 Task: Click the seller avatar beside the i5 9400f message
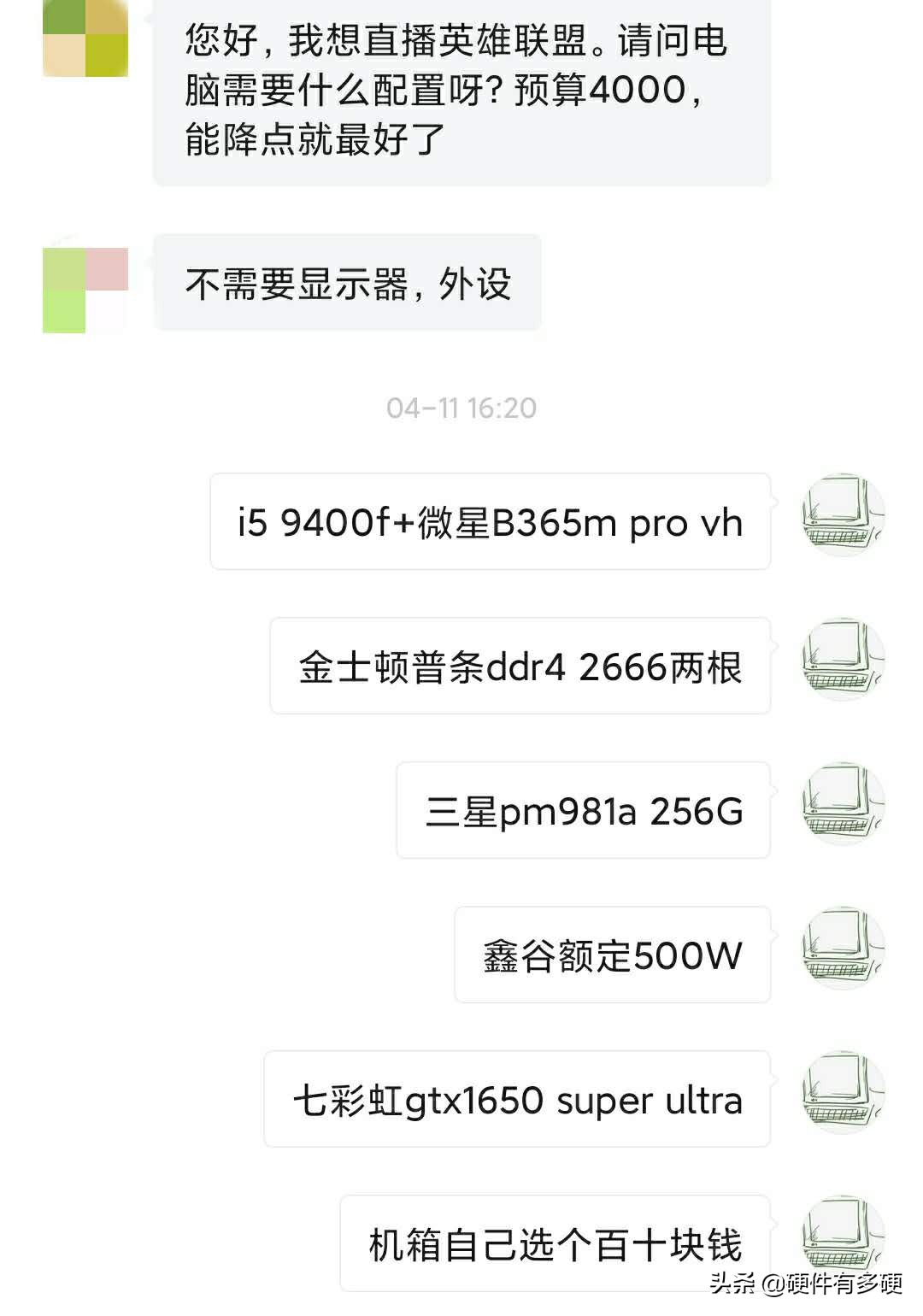tap(842, 521)
